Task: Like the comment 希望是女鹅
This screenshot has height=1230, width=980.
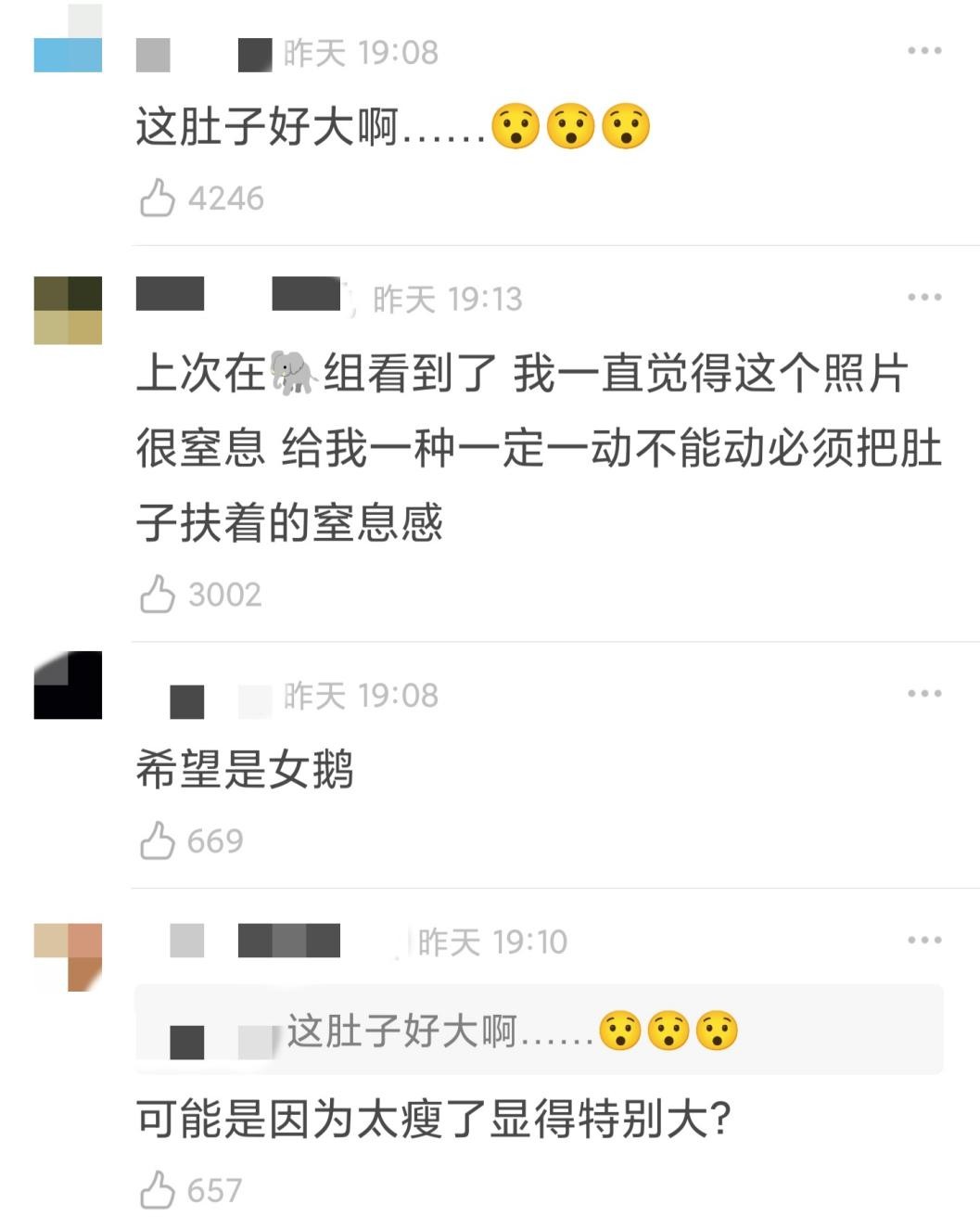Action: [x=158, y=840]
